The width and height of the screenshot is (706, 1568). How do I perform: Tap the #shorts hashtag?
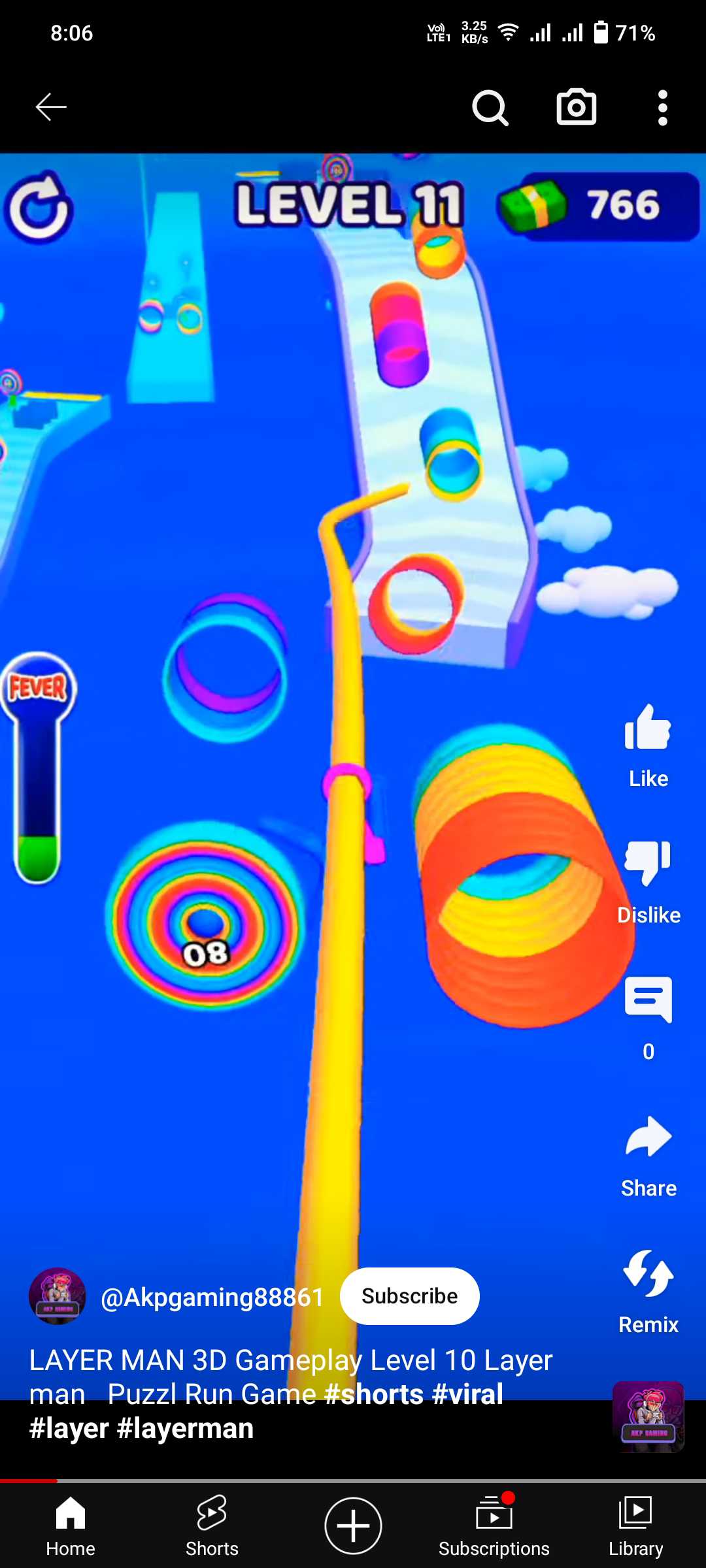pyautogui.click(x=374, y=1394)
